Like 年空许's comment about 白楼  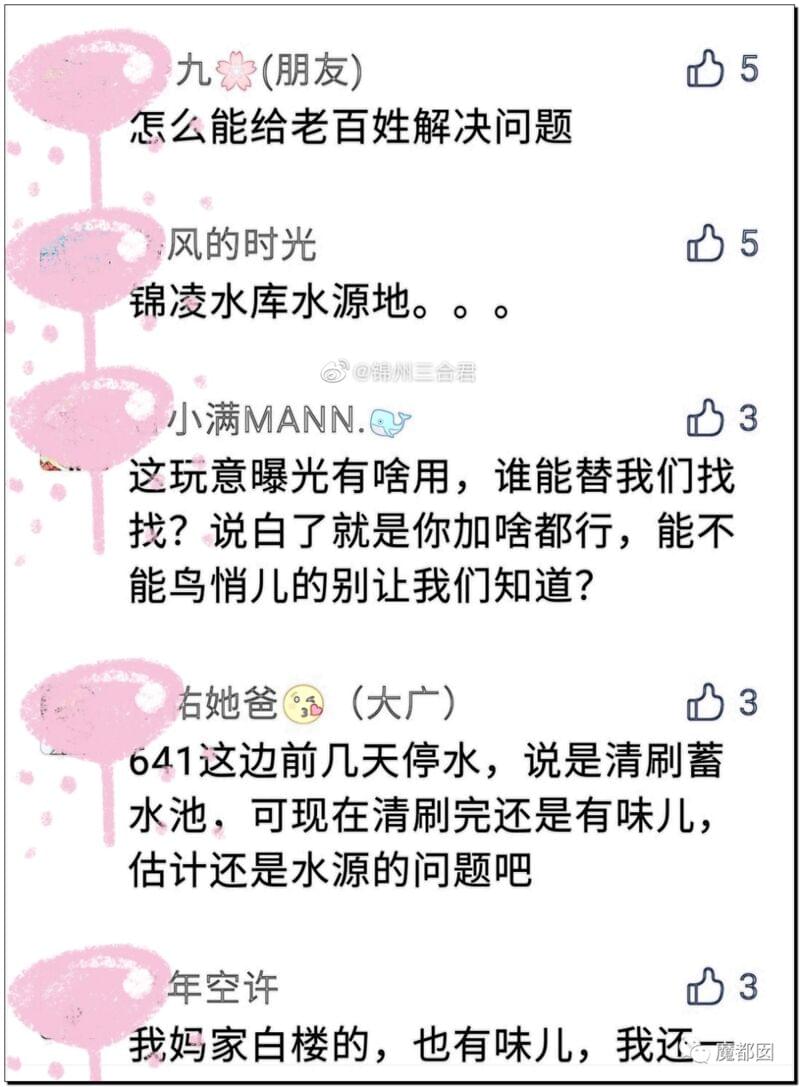point(705,986)
